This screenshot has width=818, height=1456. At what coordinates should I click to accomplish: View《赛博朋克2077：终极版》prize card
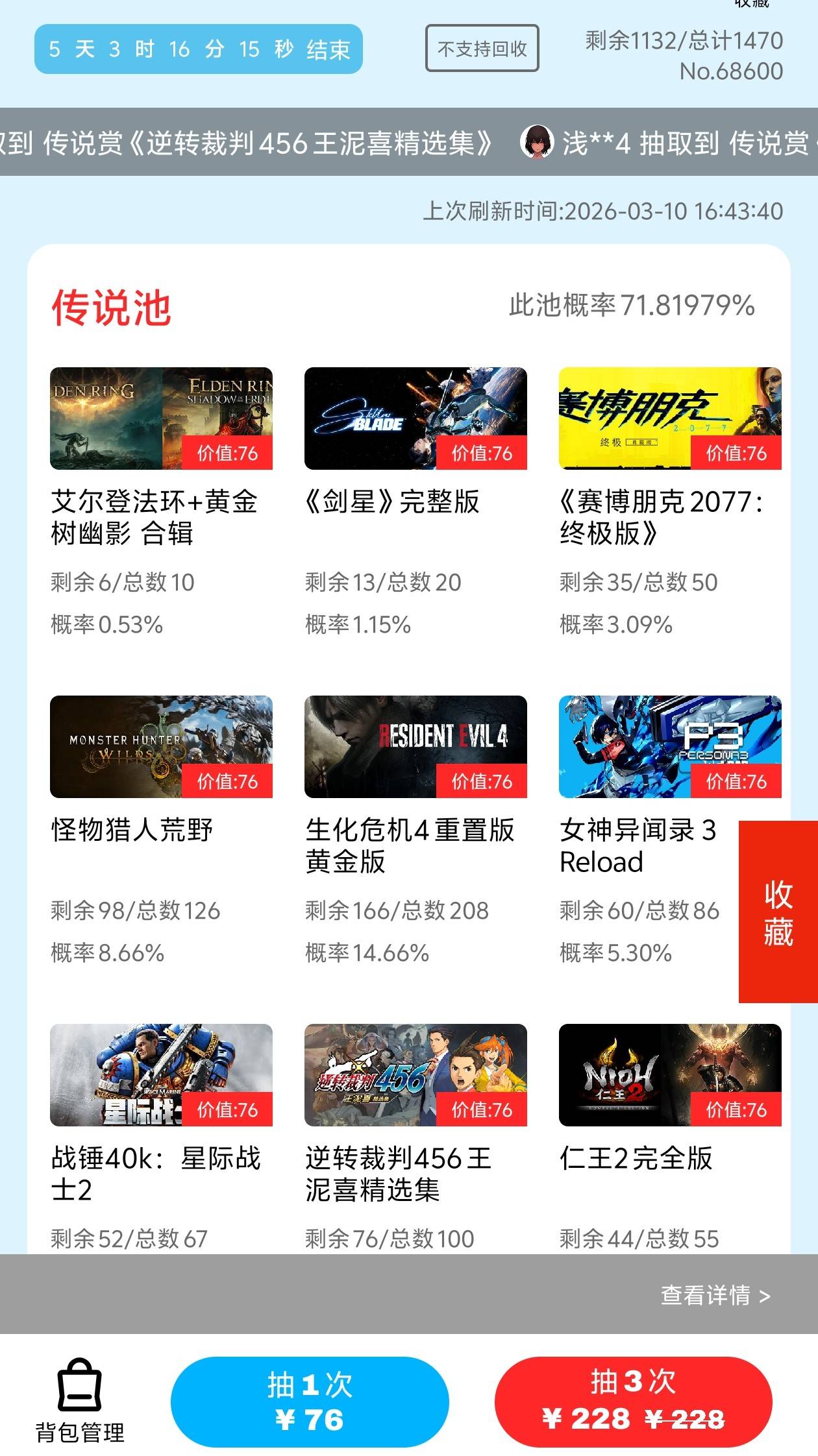point(670,419)
